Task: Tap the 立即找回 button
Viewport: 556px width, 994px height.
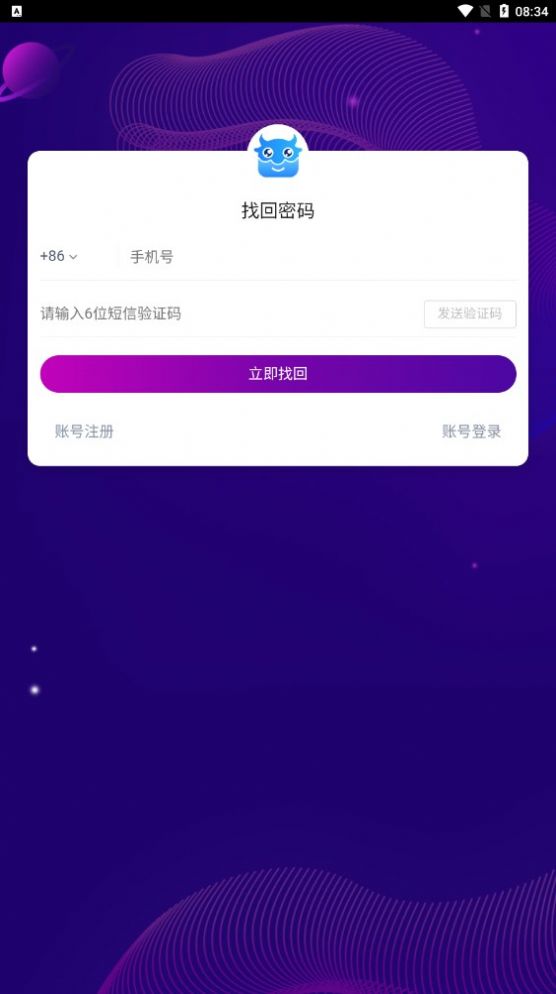Action: coord(278,374)
